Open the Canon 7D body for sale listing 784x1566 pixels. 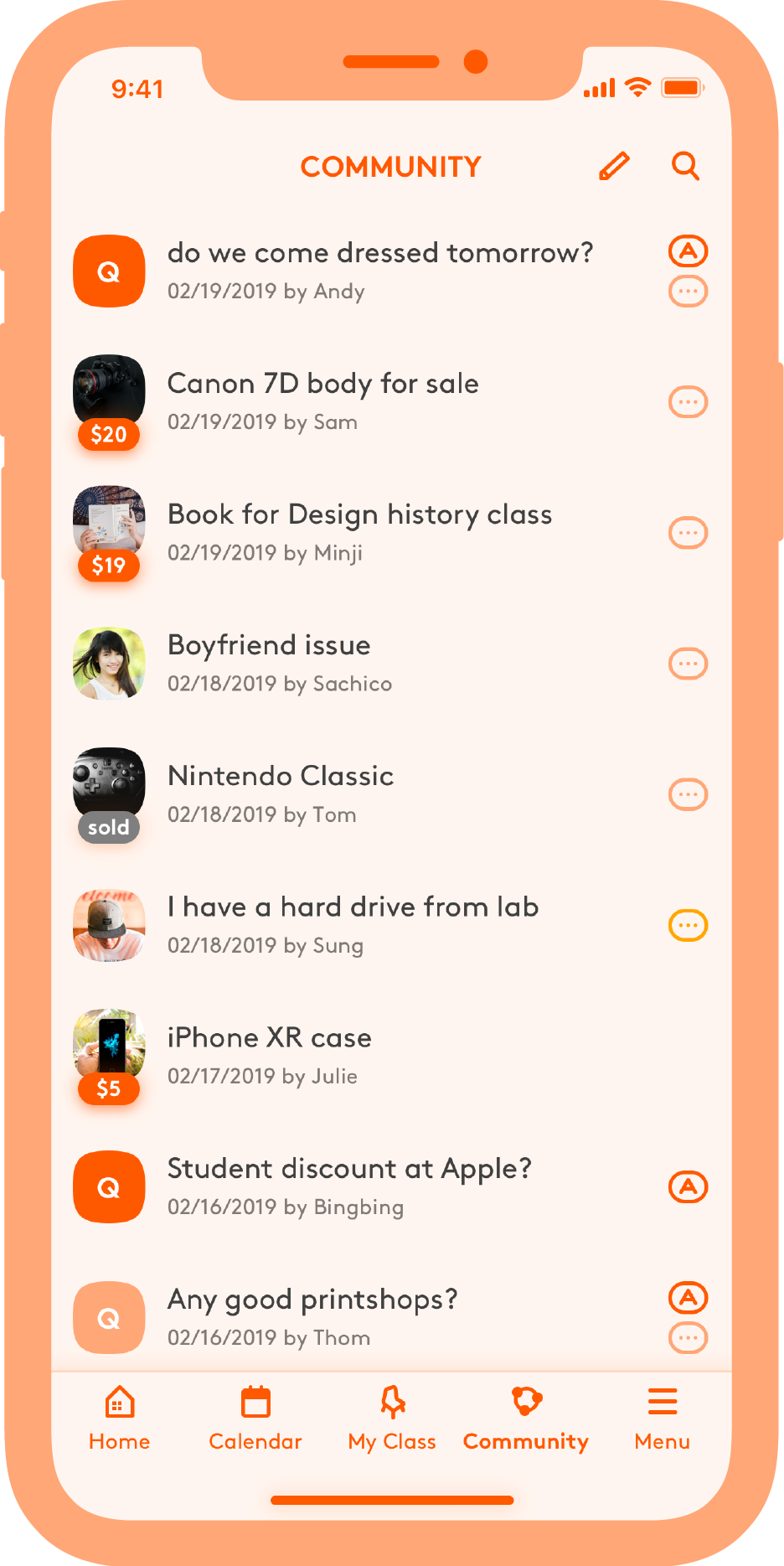[x=391, y=402]
